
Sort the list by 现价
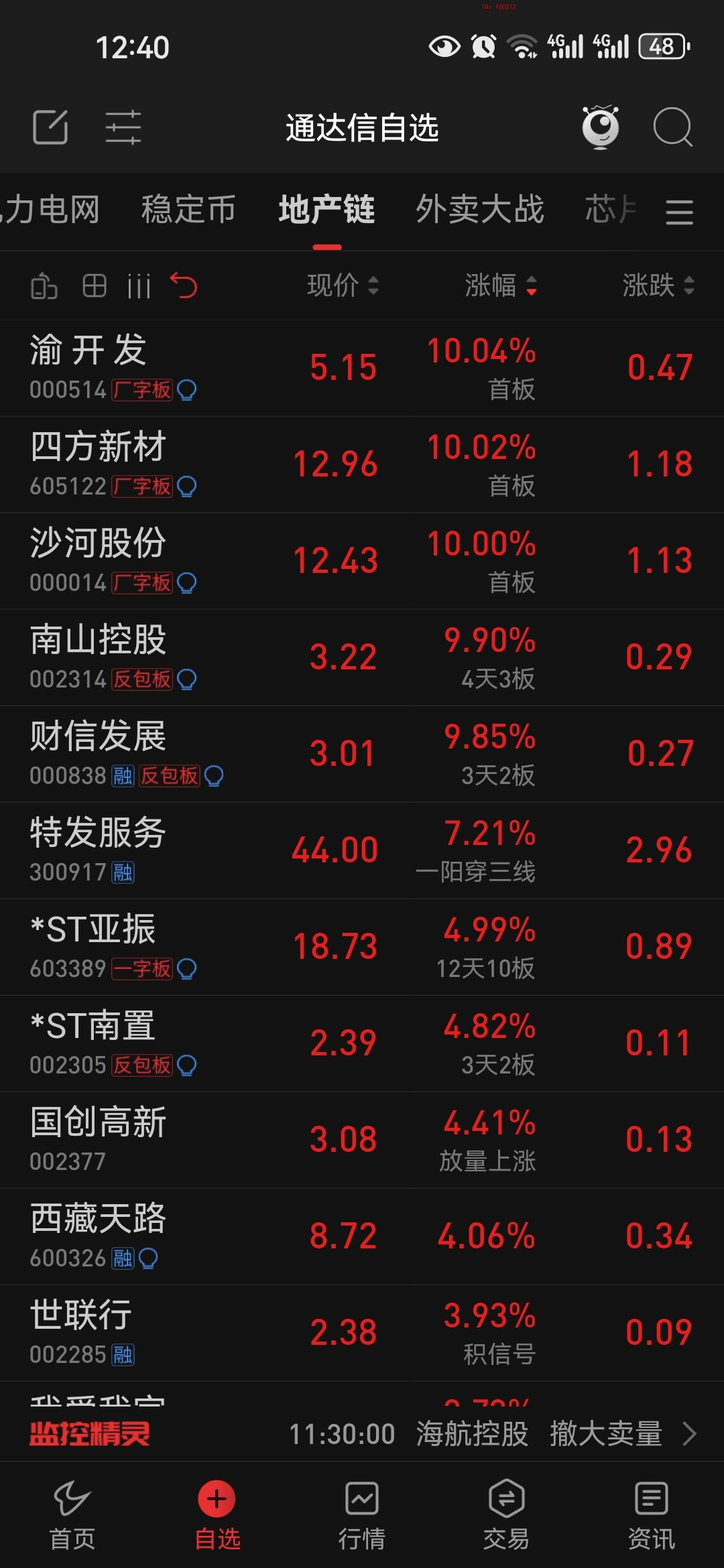tap(343, 286)
